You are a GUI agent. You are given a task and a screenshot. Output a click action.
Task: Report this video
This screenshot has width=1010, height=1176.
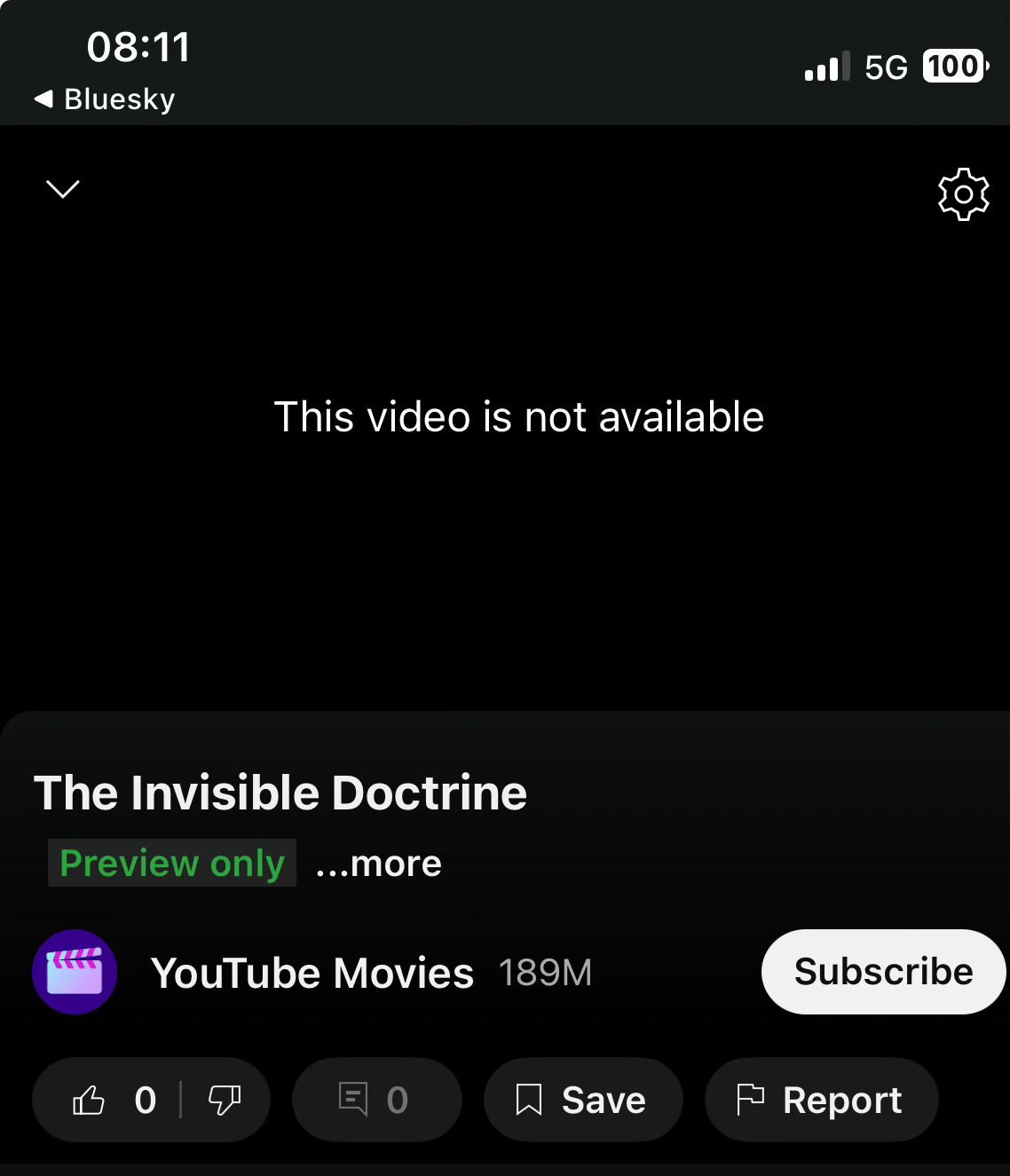(x=821, y=1101)
